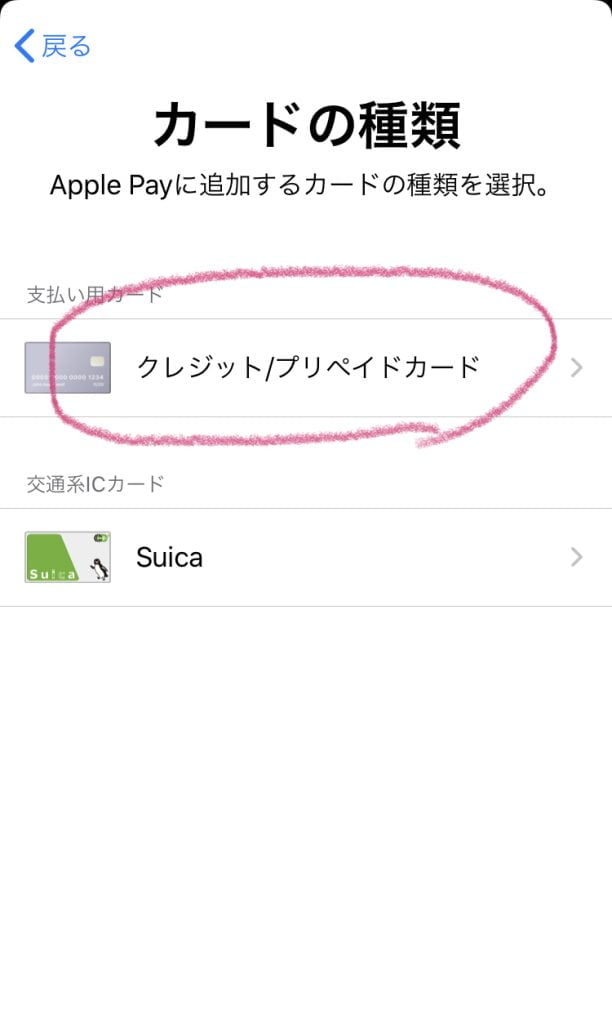Select クレジット/プリペイドカード card type
The image size is (612, 1024).
pyautogui.click(x=305, y=368)
